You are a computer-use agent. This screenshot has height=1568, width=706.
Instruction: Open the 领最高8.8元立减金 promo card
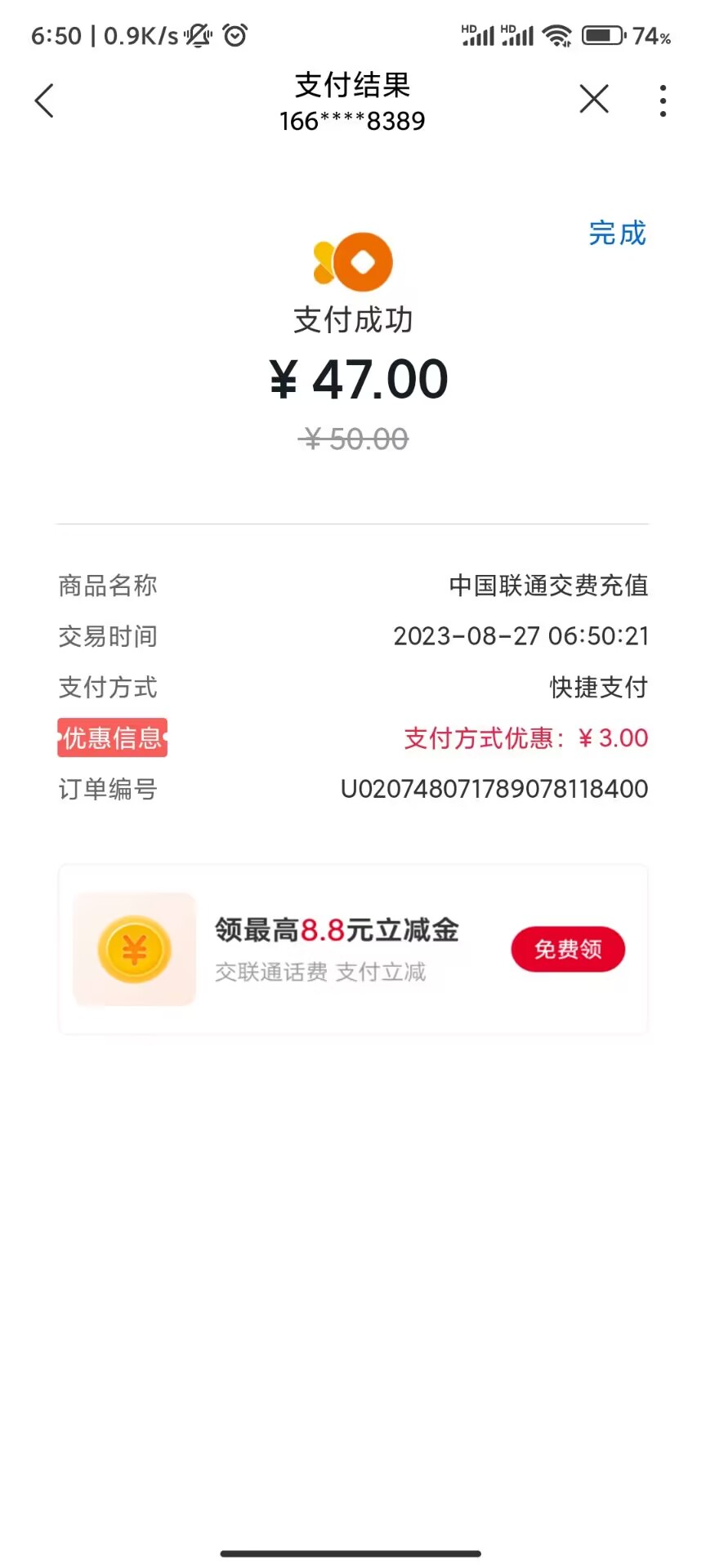coord(353,949)
